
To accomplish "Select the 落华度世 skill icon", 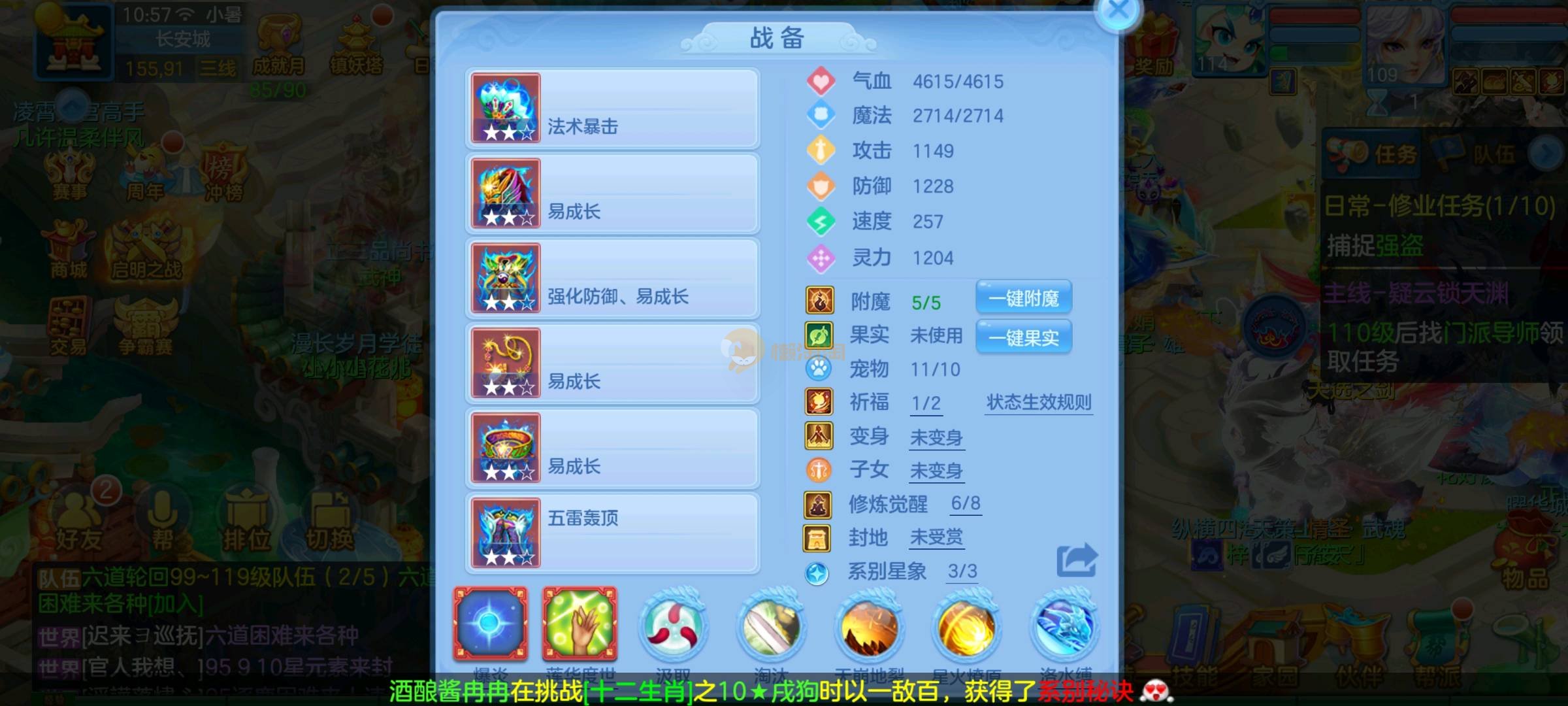I will pyautogui.click(x=580, y=624).
